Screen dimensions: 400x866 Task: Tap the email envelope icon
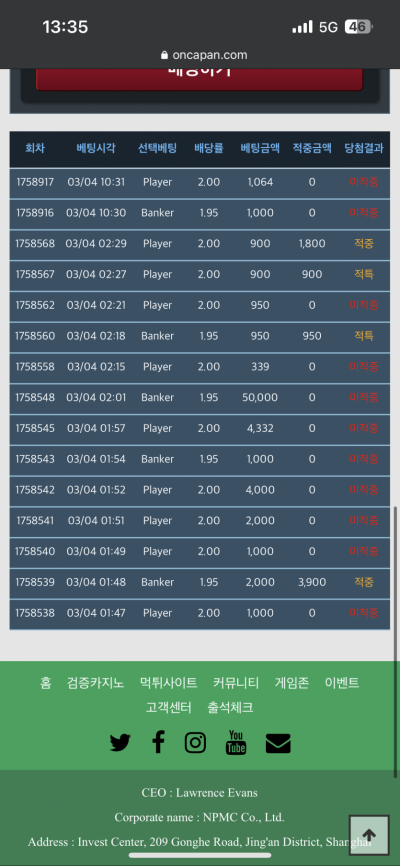click(x=278, y=743)
